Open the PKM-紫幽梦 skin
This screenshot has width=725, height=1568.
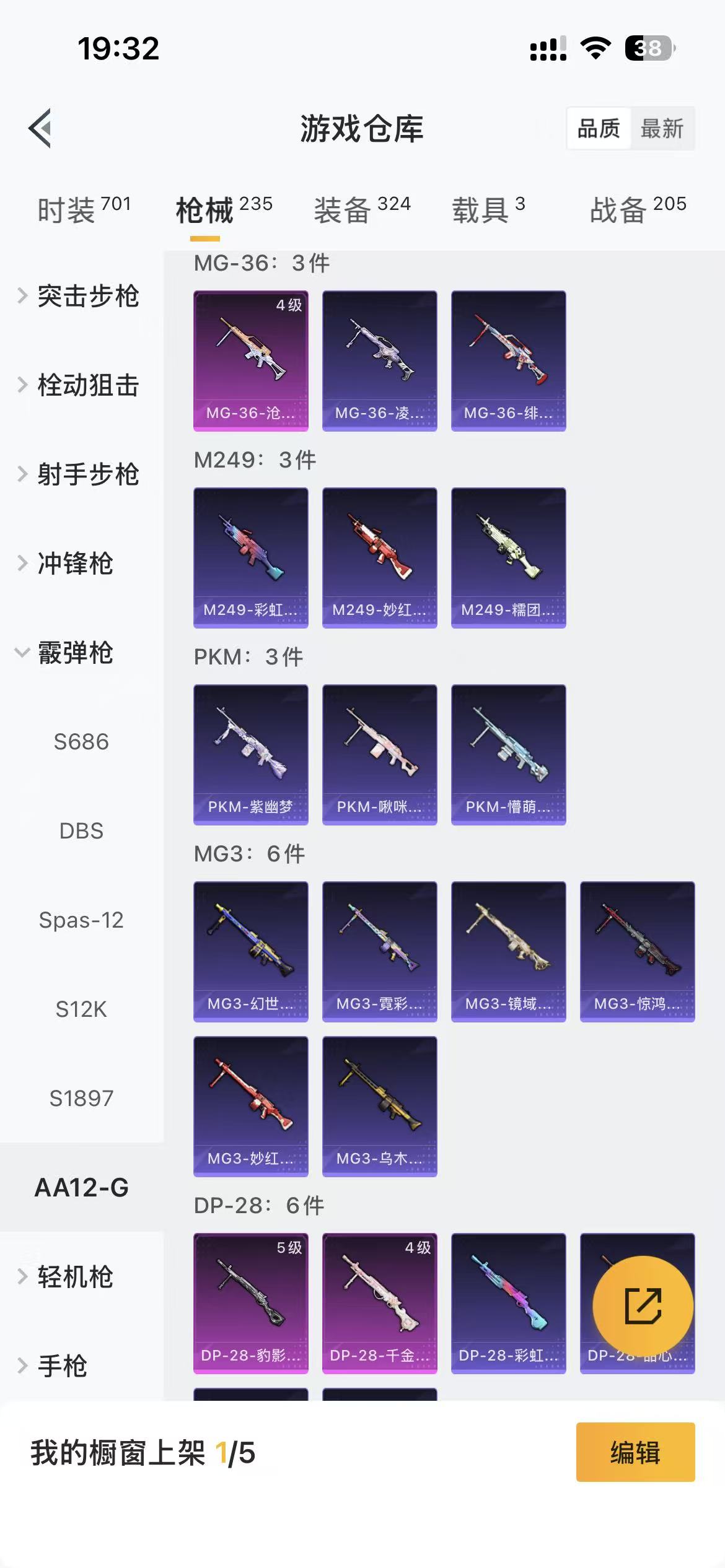coord(250,754)
